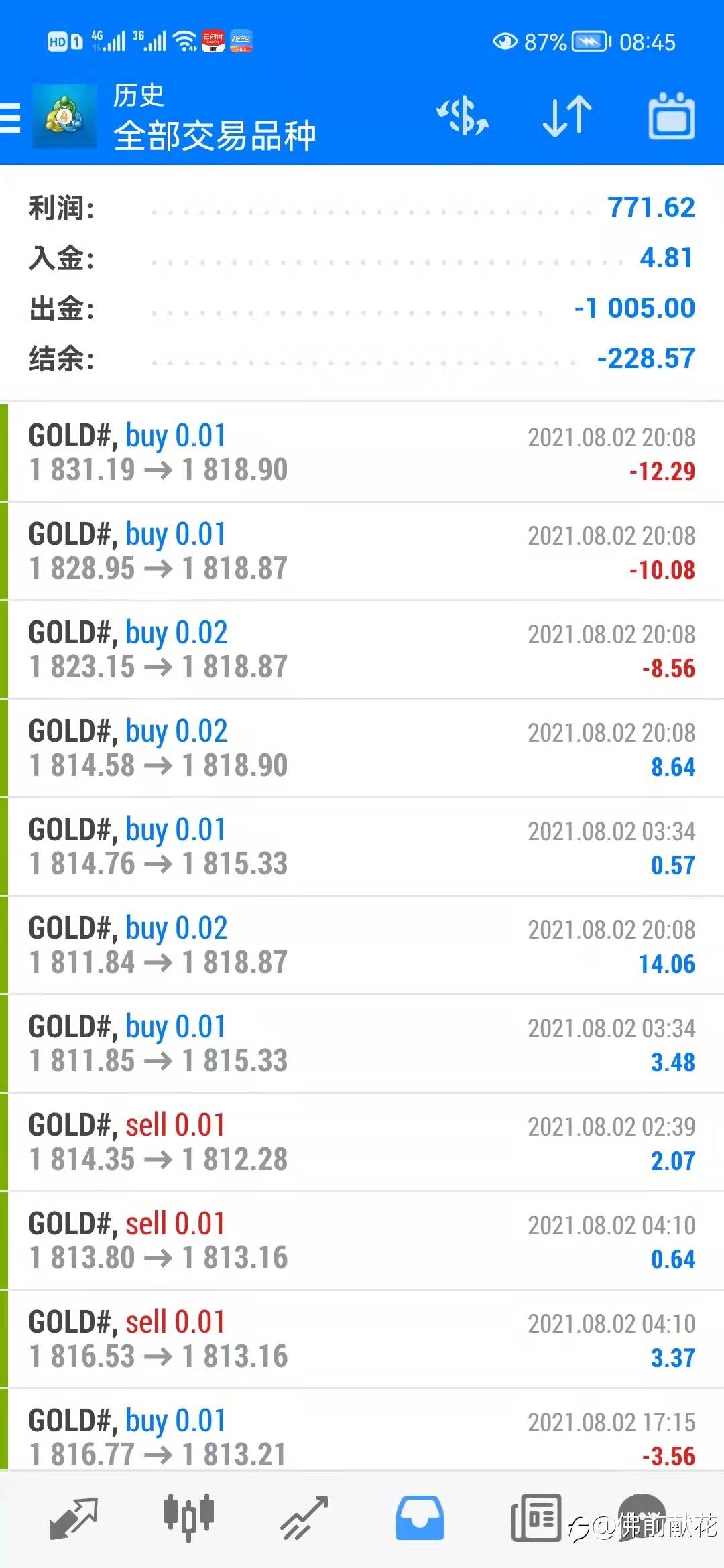View the GOLD# buy trade with 8.64 profit
This screenshot has height=1568, width=724.
[362, 748]
